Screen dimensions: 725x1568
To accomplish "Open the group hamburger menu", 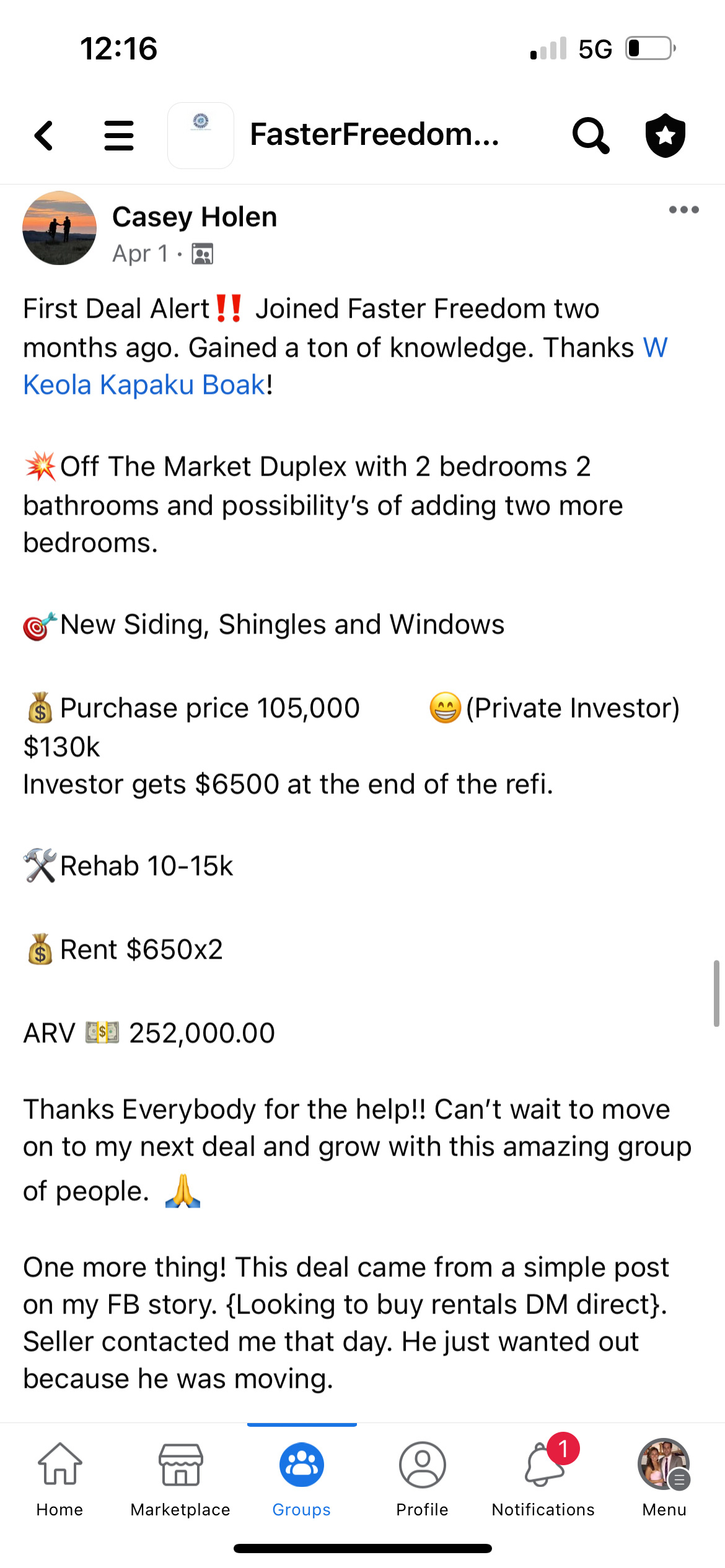I will (x=119, y=136).
